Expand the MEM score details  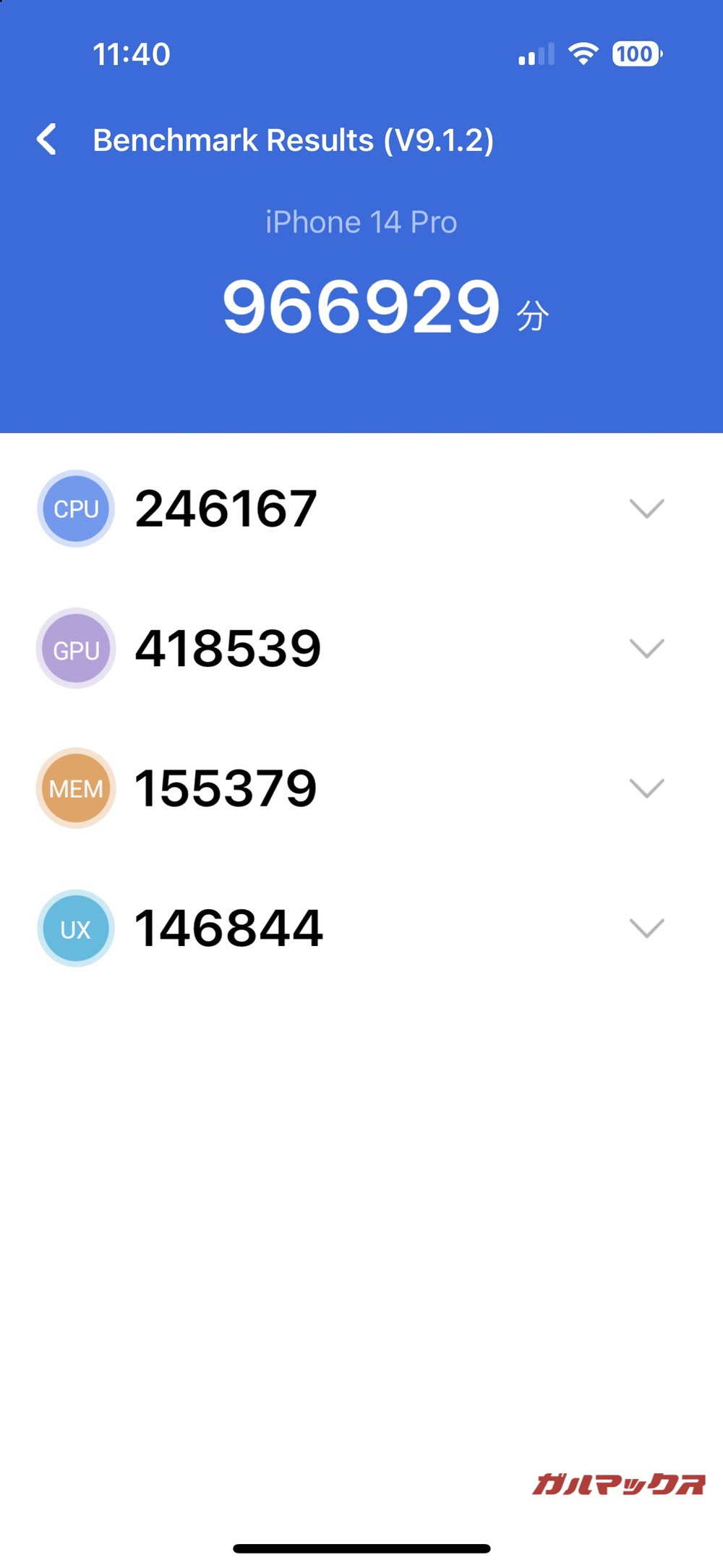[x=647, y=788]
